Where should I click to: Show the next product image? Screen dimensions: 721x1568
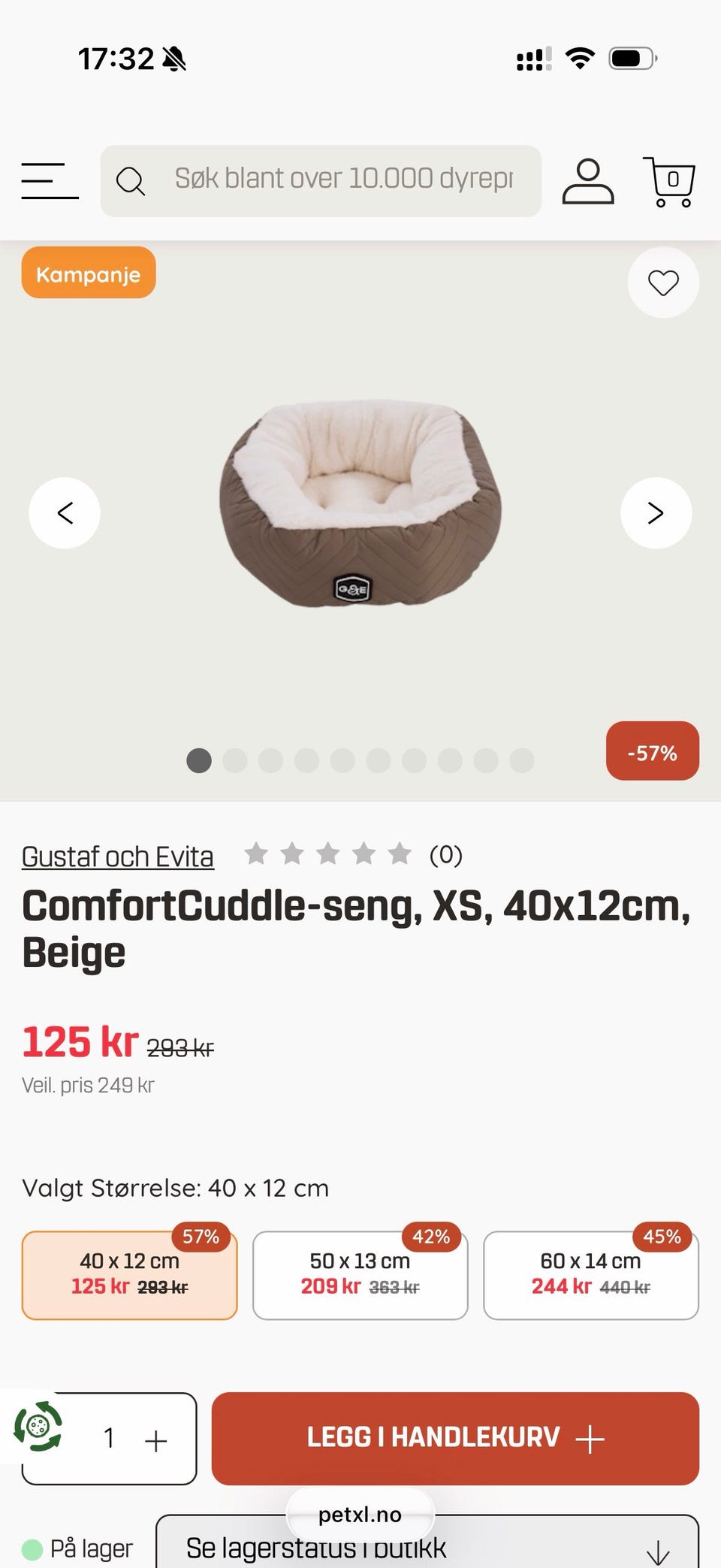656,513
